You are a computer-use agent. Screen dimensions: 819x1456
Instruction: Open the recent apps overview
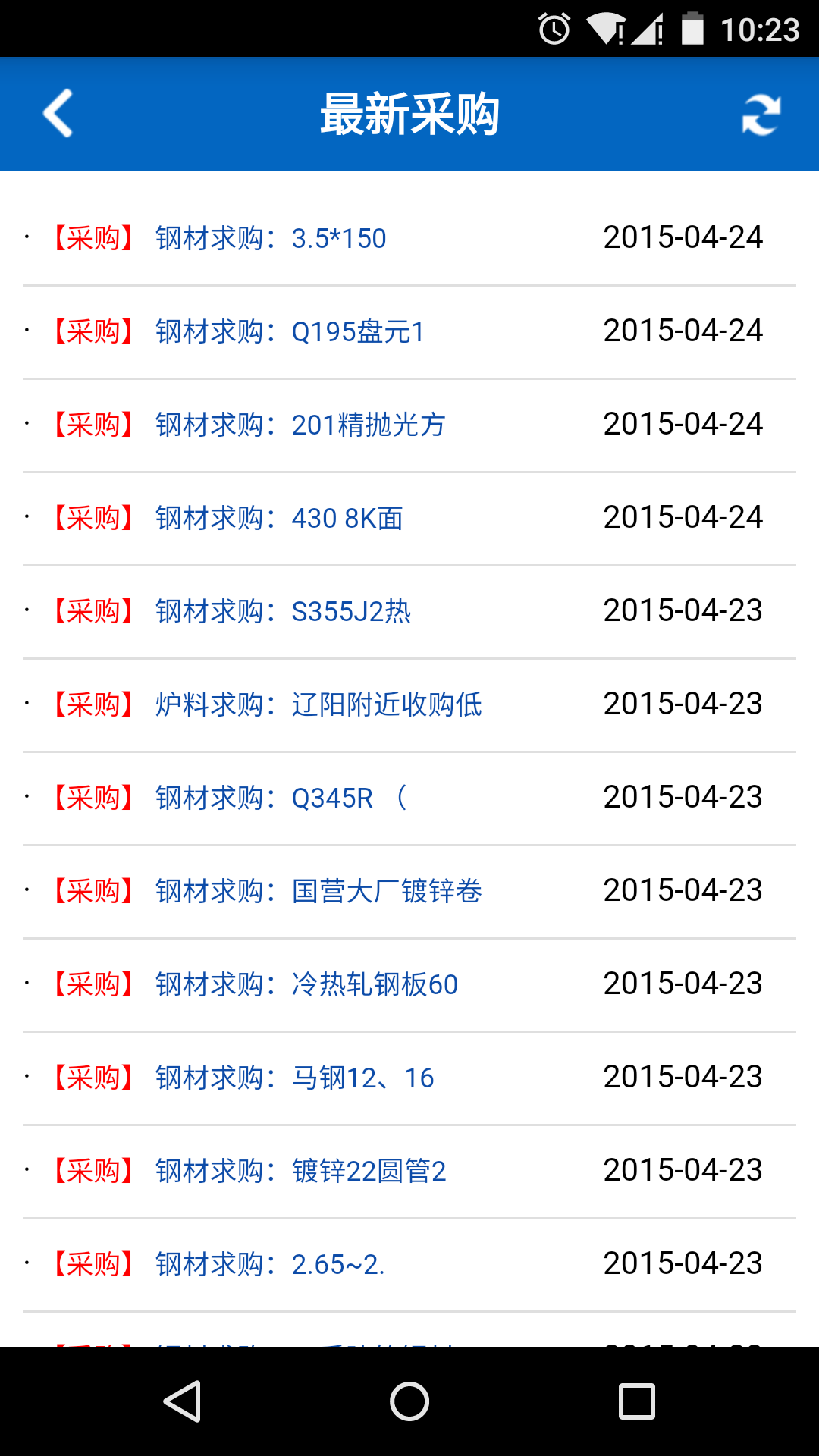click(637, 1401)
